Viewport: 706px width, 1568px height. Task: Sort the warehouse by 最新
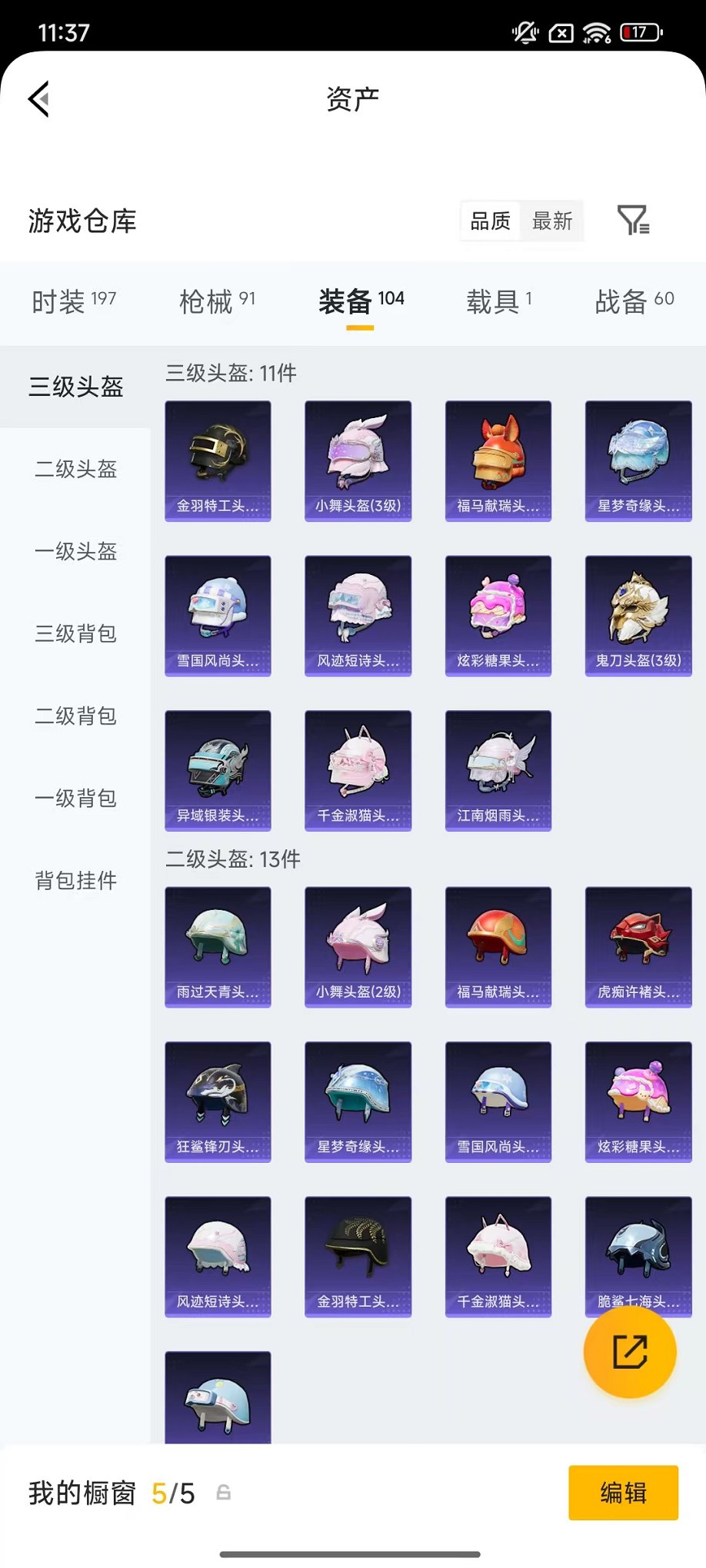[552, 221]
